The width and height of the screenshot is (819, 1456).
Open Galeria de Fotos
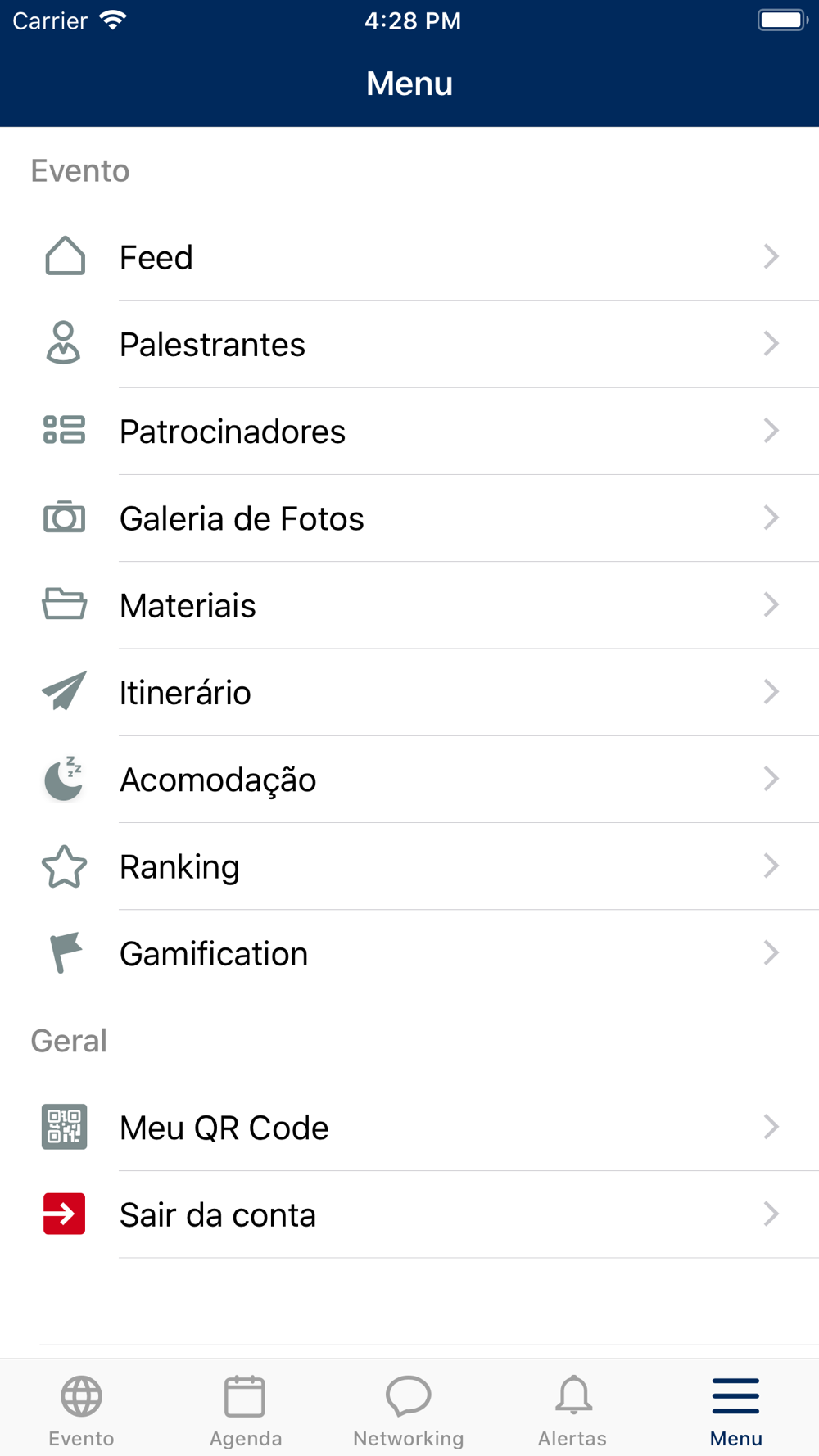click(x=409, y=518)
